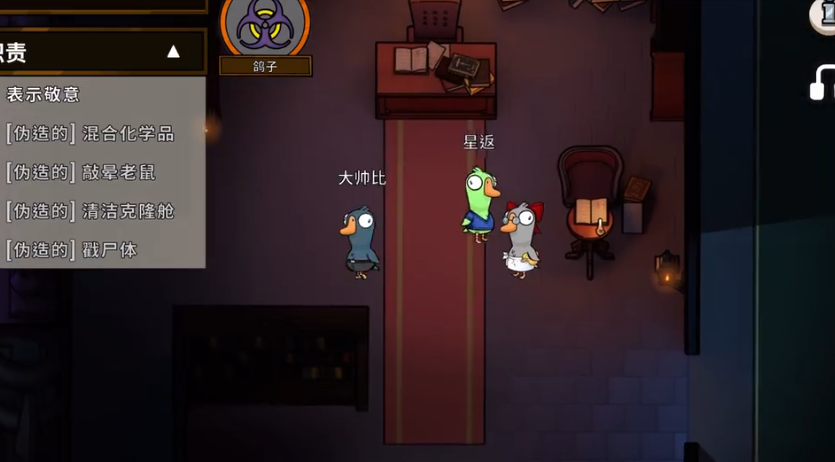Collapse the task list panel arrow
Image resolution: width=835 pixels, height=462 pixels.
click(173, 52)
